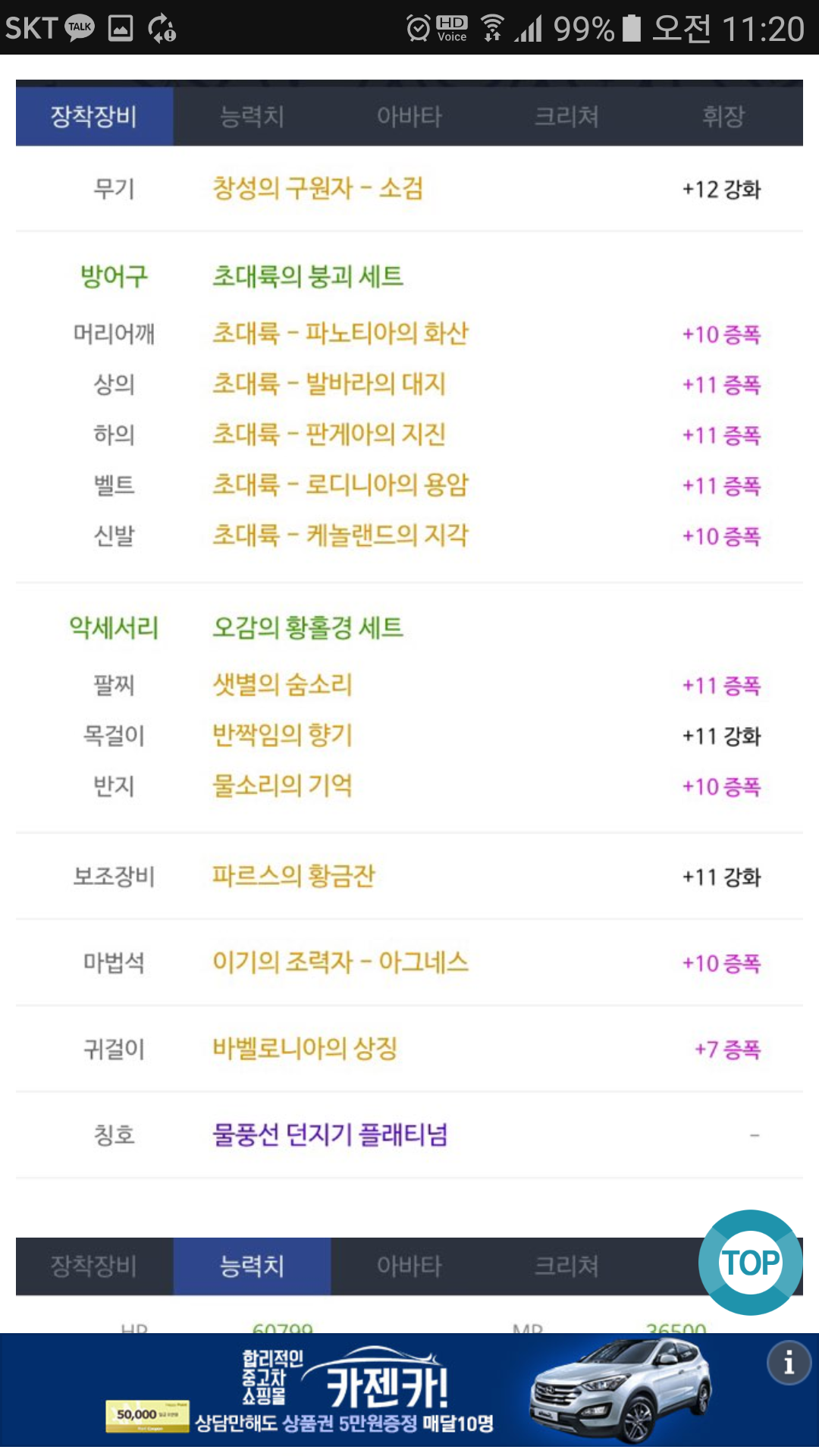Tap the ad info icon
Screen dimensions: 819x1456
click(789, 1363)
